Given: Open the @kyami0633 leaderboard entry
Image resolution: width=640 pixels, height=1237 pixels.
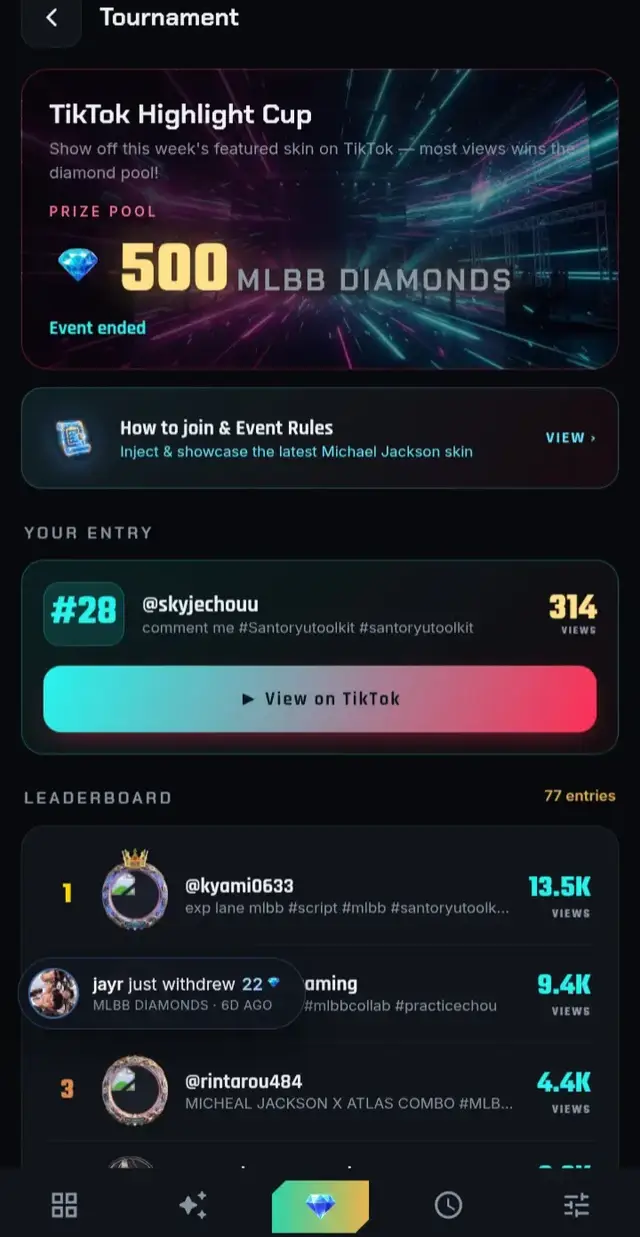Looking at the screenshot, I should click(320, 895).
